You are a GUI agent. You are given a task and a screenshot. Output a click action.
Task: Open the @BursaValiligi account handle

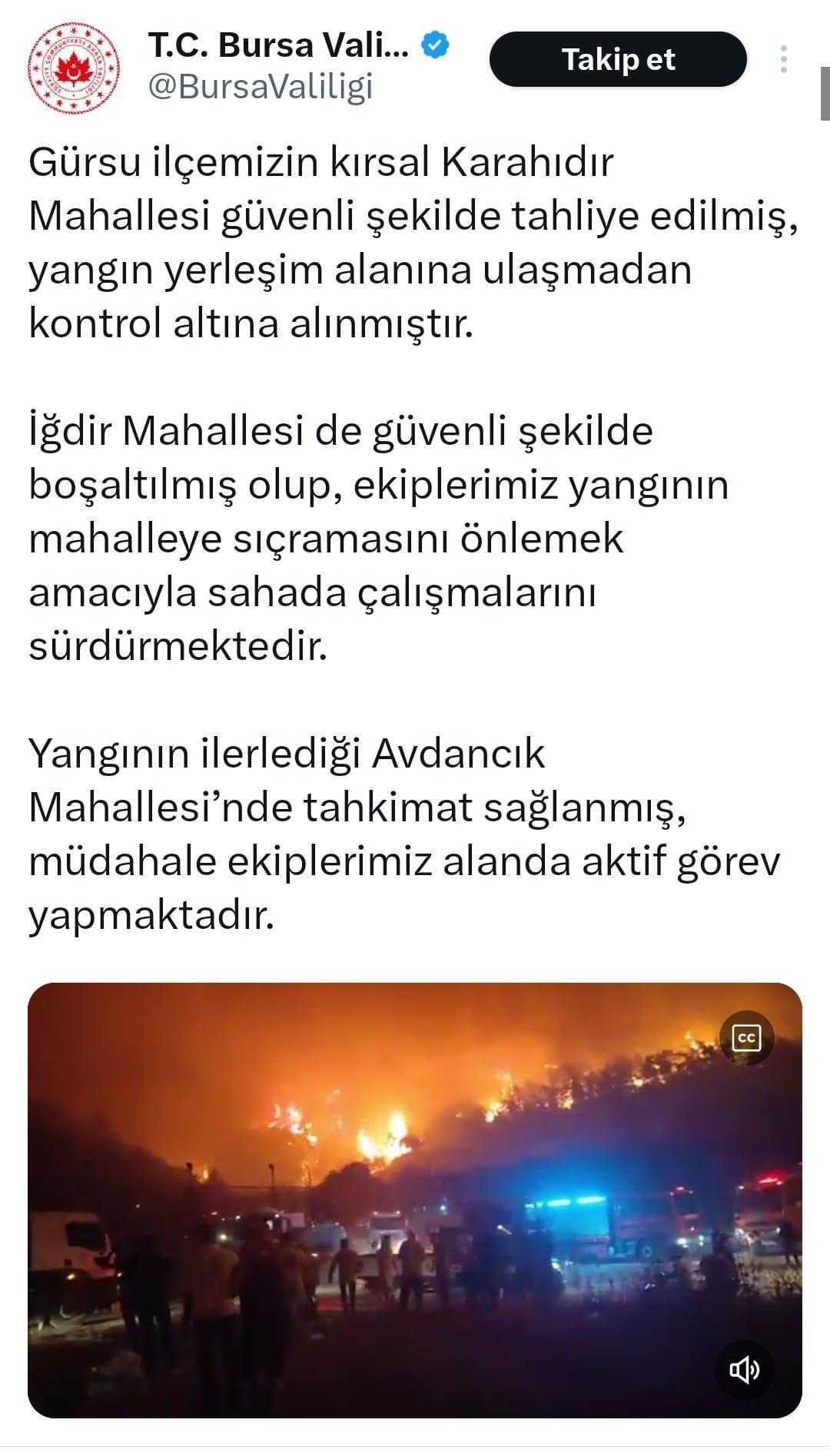[260, 87]
